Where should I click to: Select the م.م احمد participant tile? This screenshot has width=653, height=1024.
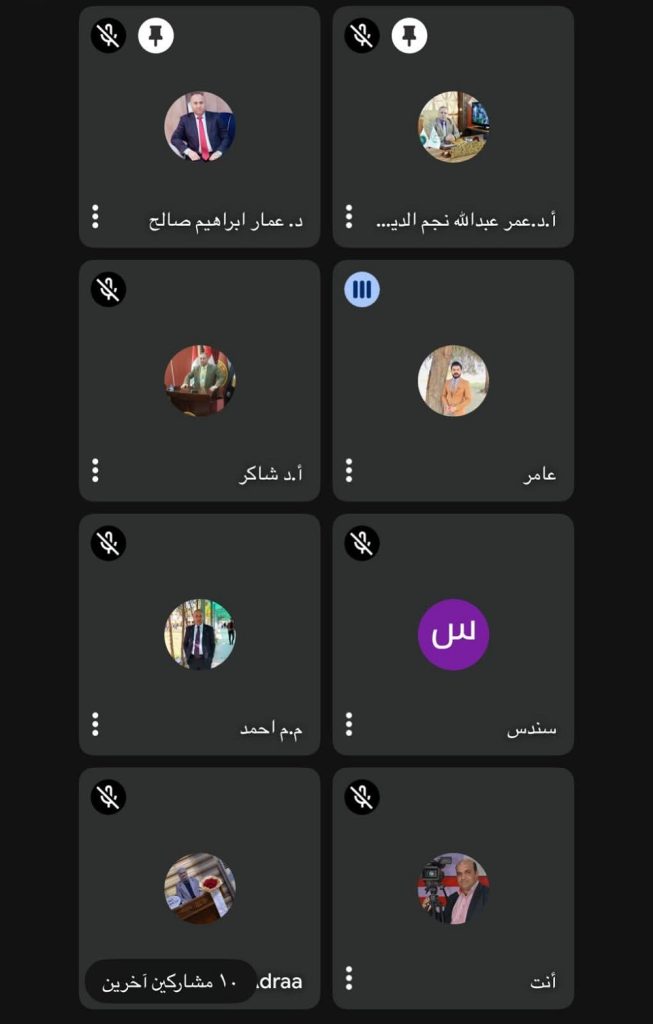(199, 635)
